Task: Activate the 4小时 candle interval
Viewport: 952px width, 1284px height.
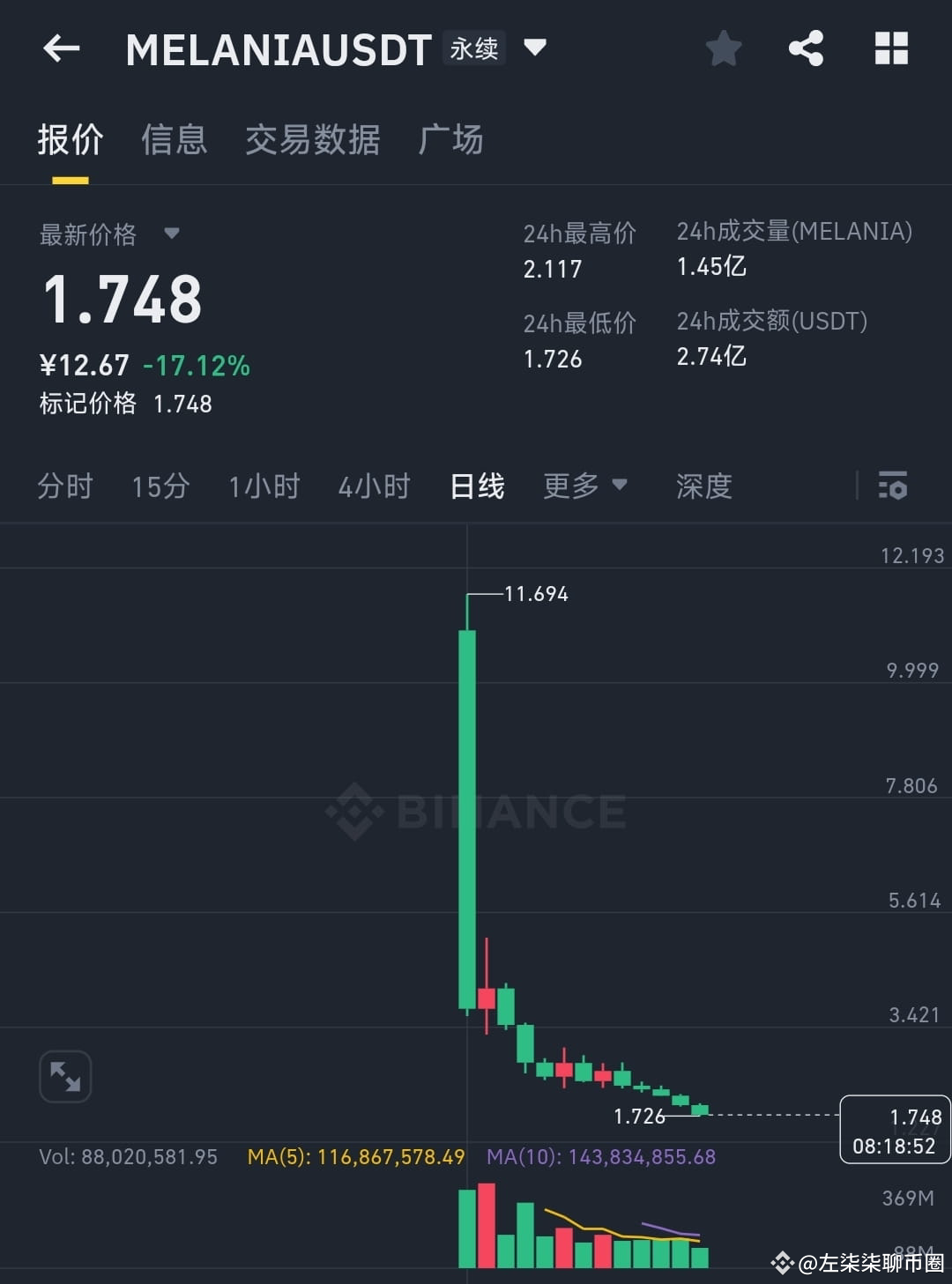Action: [x=374, y=486]
